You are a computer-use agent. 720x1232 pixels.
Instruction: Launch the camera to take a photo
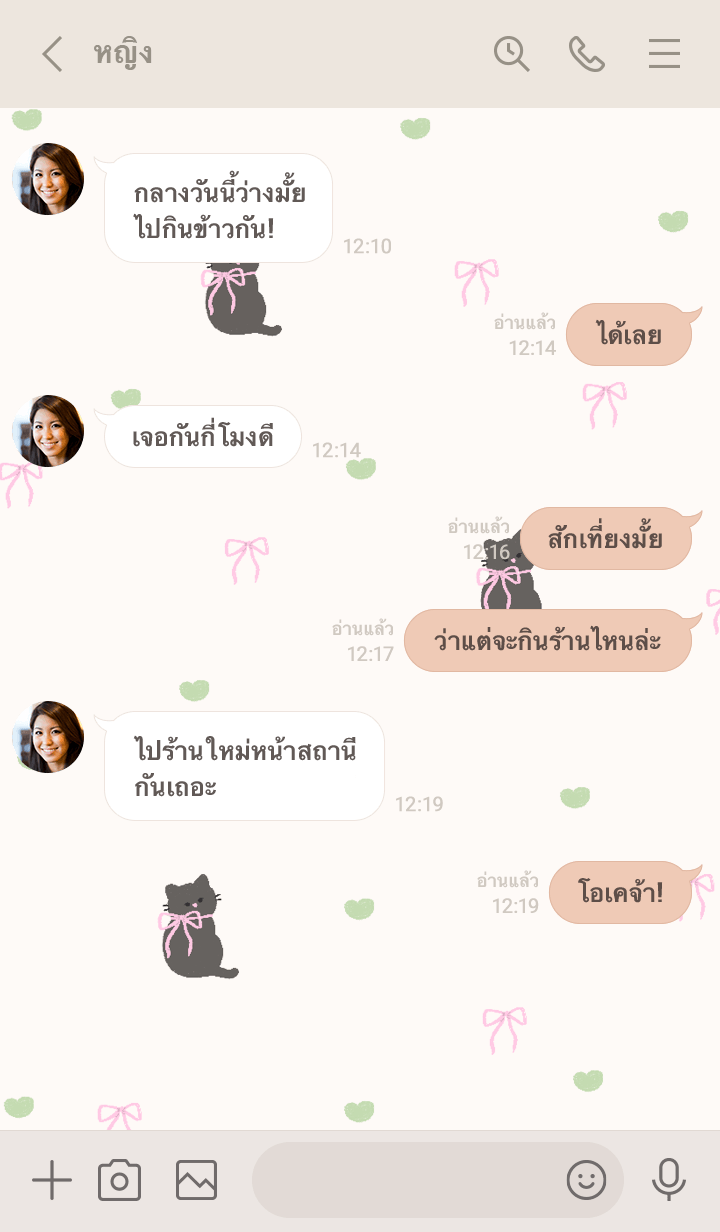click(119, 1181)
